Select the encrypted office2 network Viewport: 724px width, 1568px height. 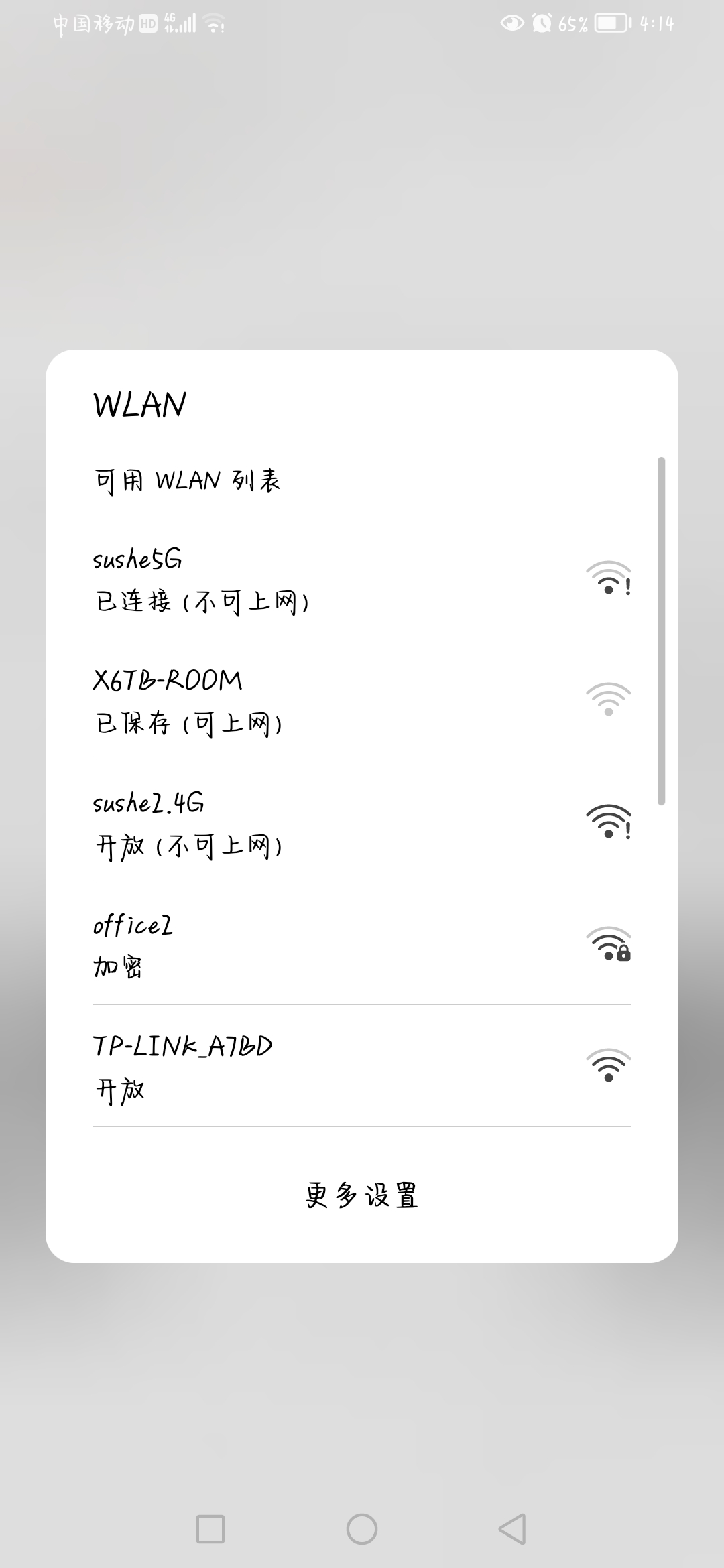click(362, 945)
